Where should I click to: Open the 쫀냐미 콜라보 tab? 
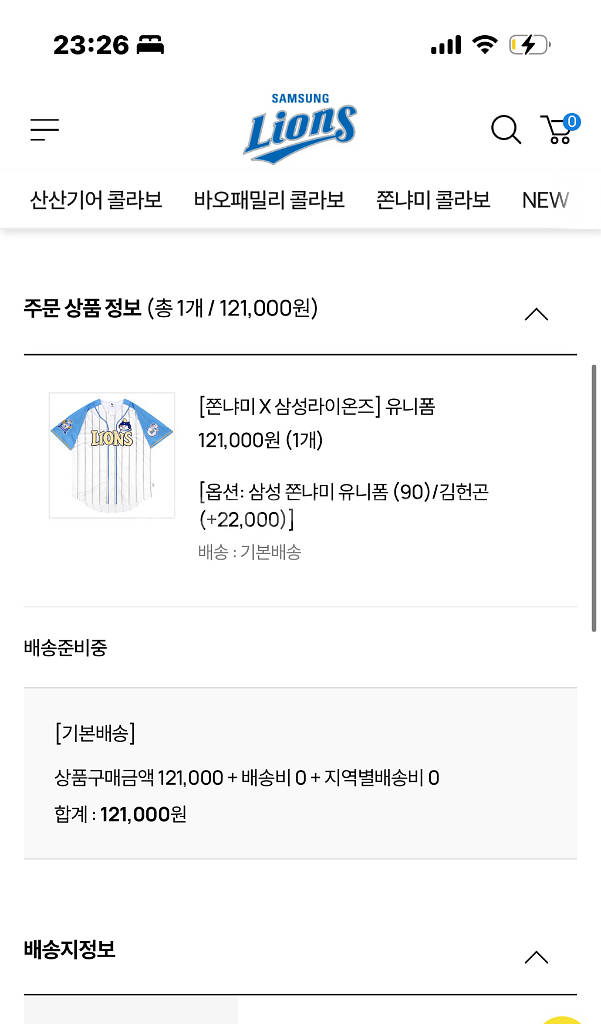433,200
